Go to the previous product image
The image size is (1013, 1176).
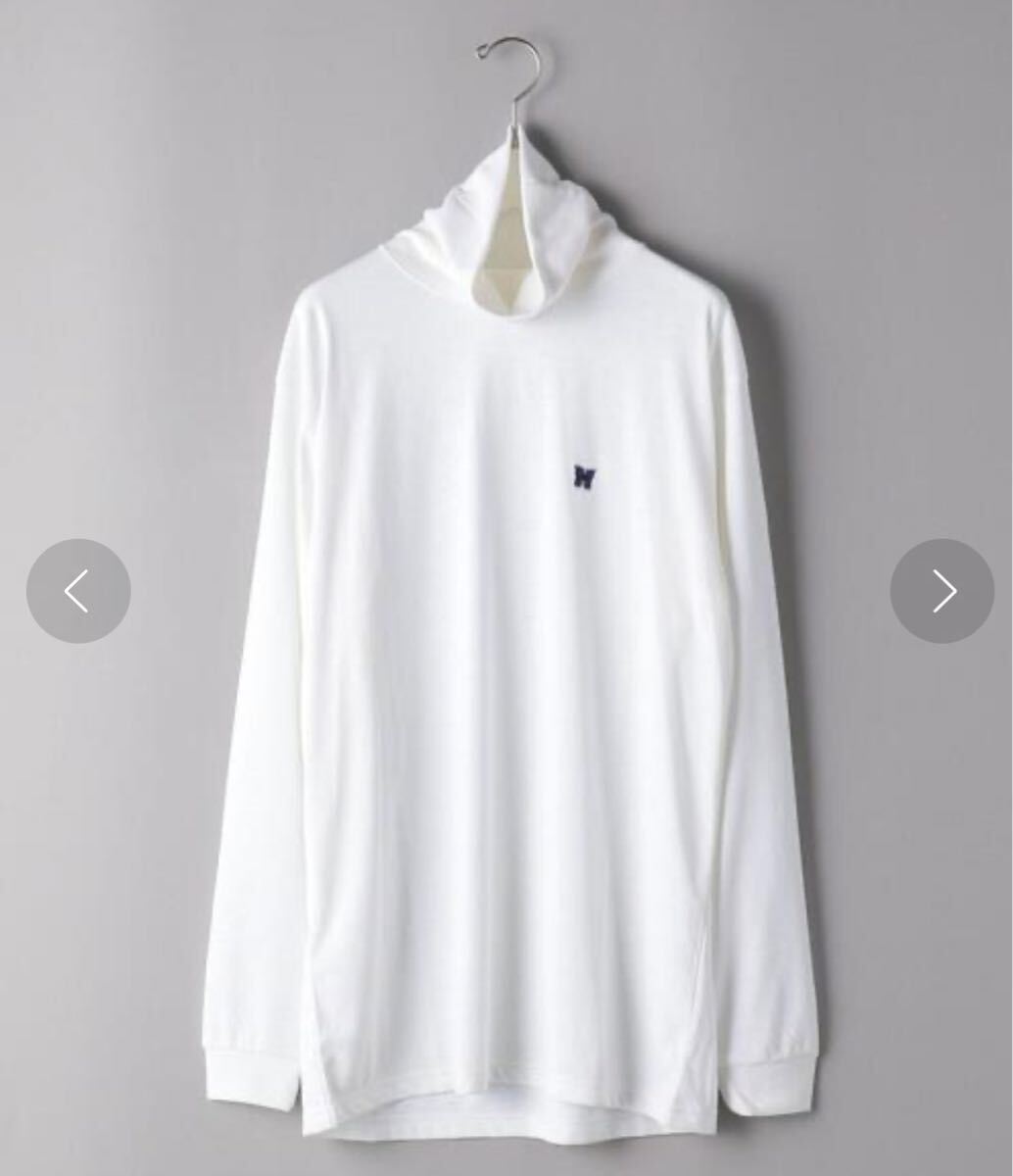click(x=78, y=591)
